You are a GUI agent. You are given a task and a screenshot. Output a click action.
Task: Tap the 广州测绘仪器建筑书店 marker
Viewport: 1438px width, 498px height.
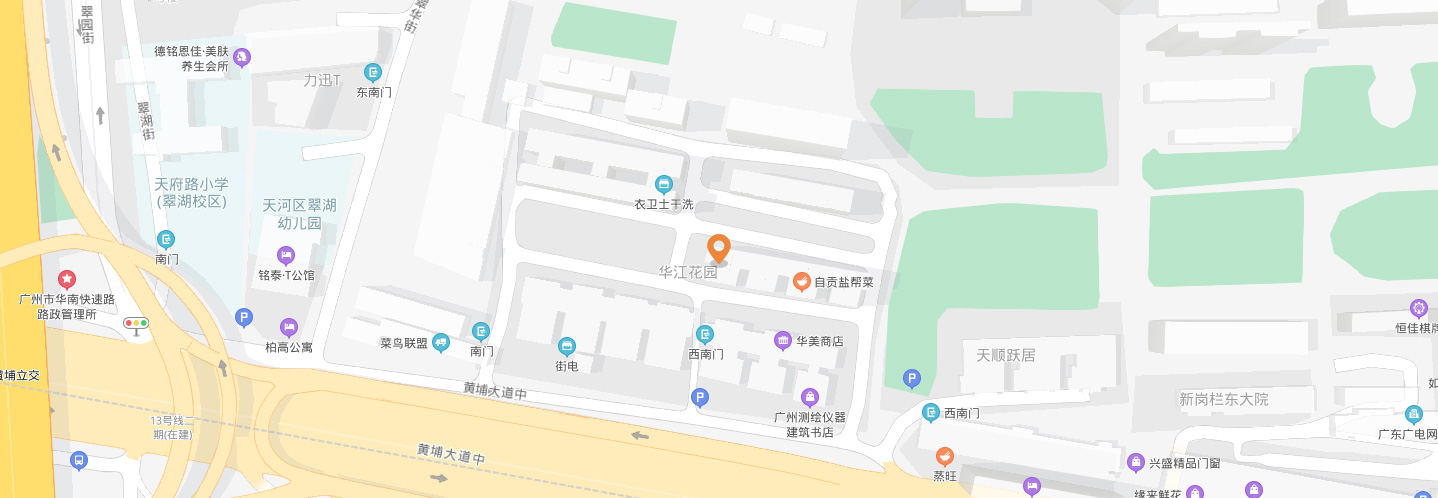[810, 397]
